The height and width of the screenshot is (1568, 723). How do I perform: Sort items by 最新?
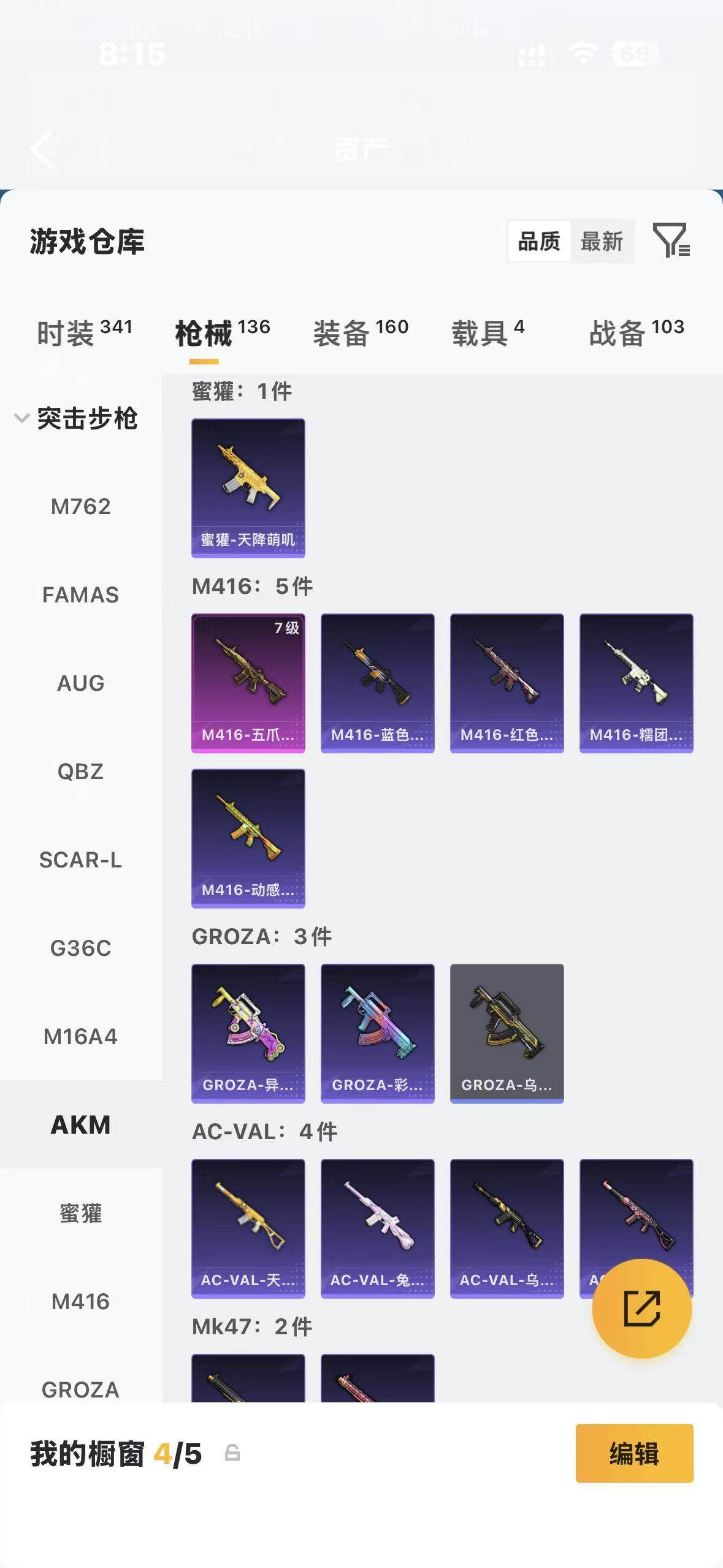click(x=602, y=242)
